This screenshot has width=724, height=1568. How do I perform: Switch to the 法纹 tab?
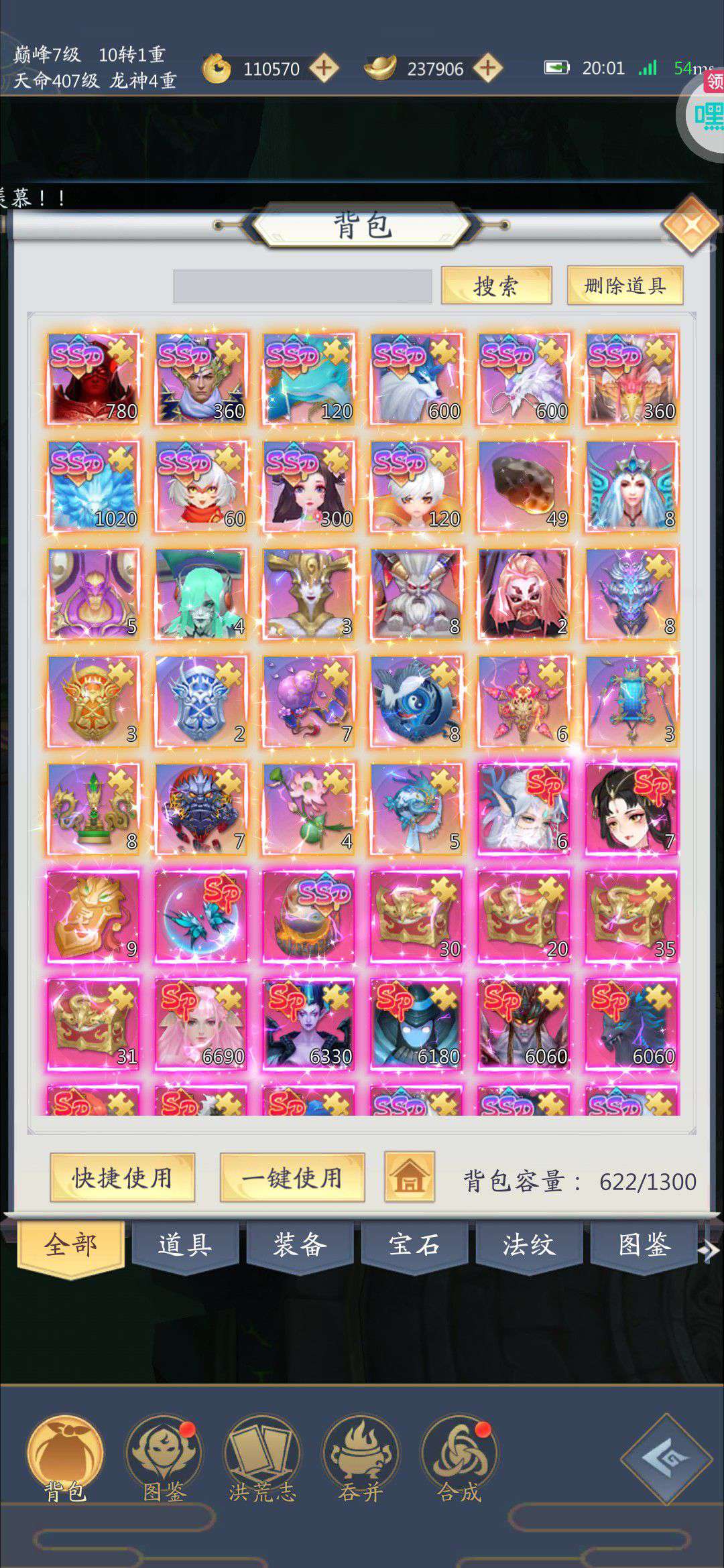tap(529, 1245)
